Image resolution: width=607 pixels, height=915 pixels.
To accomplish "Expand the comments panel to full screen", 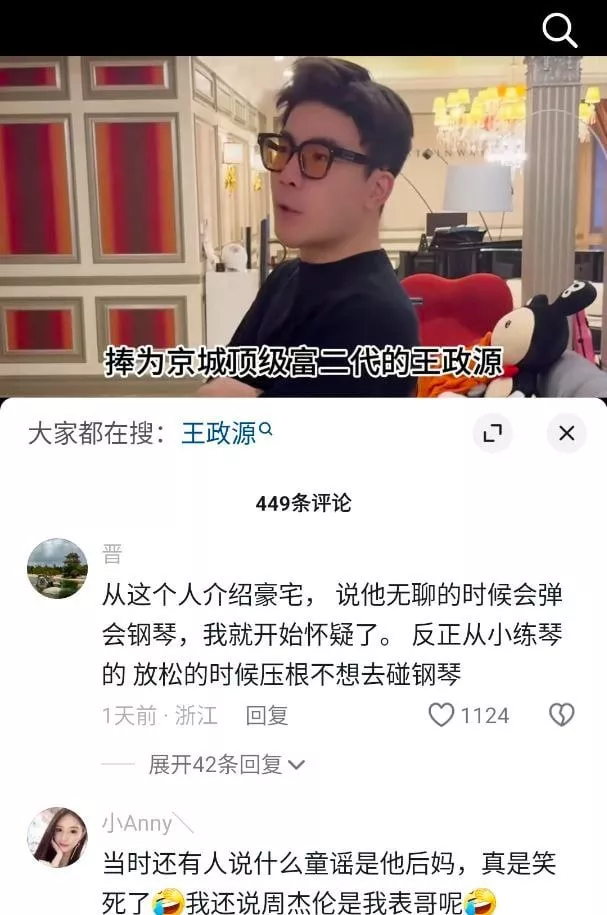I will click(491, 433).
